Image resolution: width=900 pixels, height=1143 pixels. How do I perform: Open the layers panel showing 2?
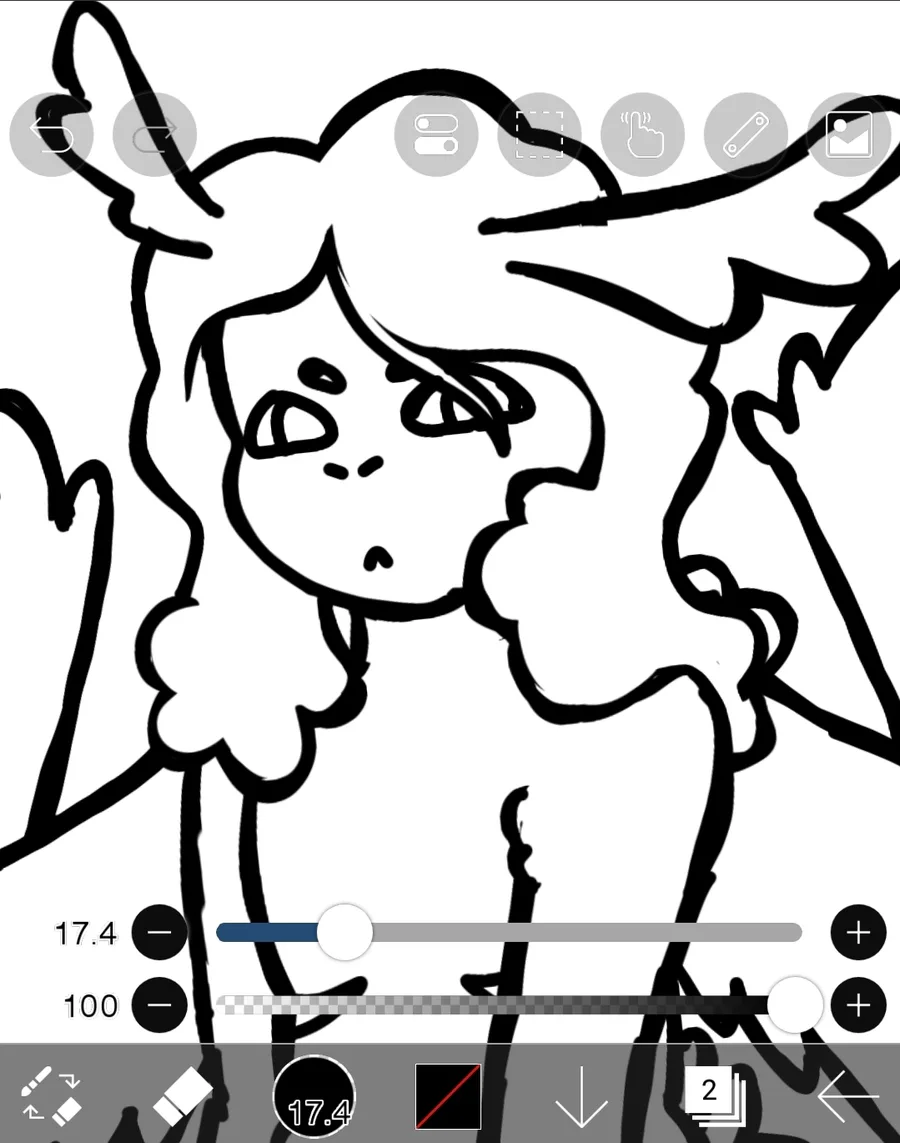(x=713, y=1093)
